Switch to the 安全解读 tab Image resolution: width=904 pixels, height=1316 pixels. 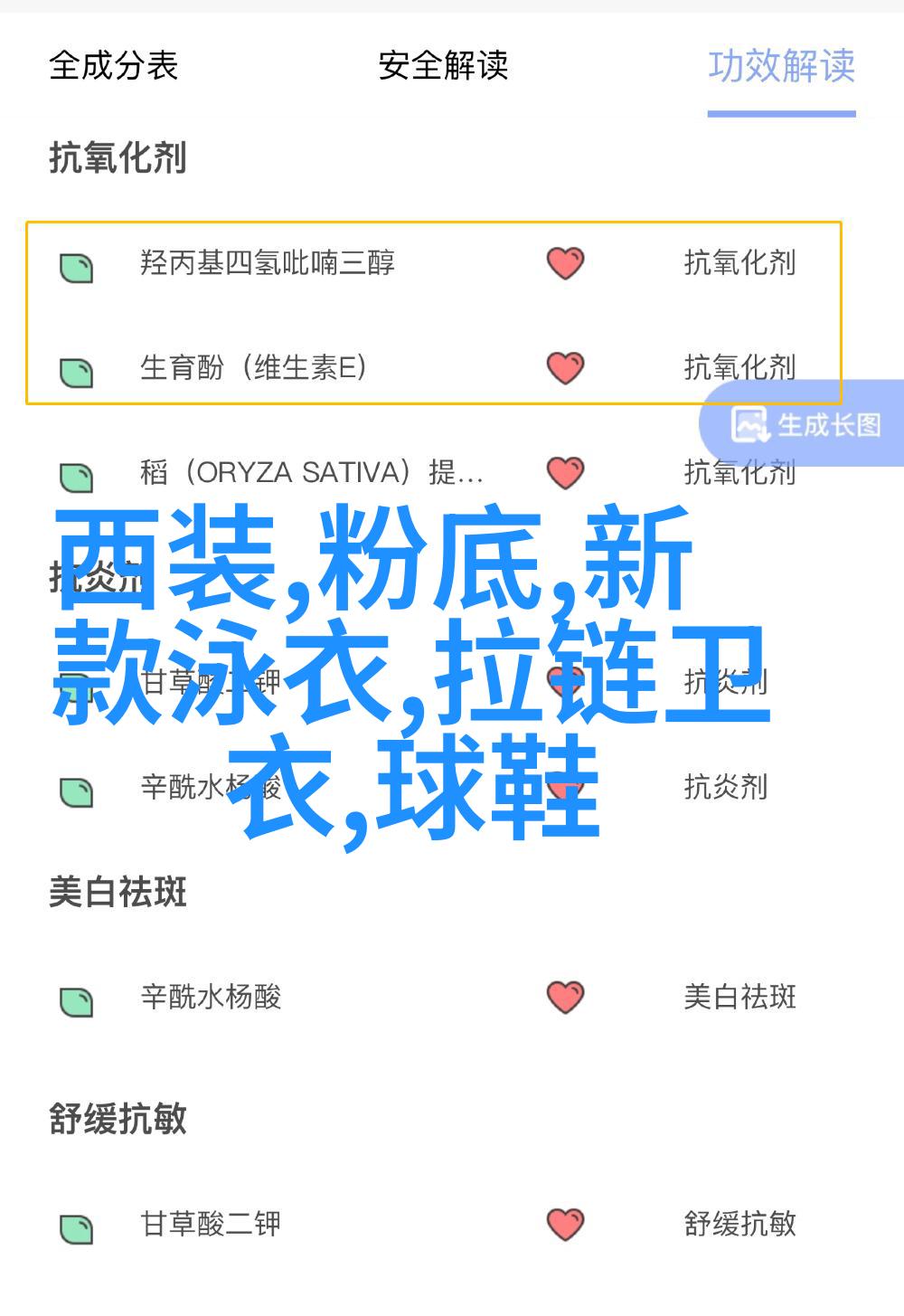click(443, 66)
